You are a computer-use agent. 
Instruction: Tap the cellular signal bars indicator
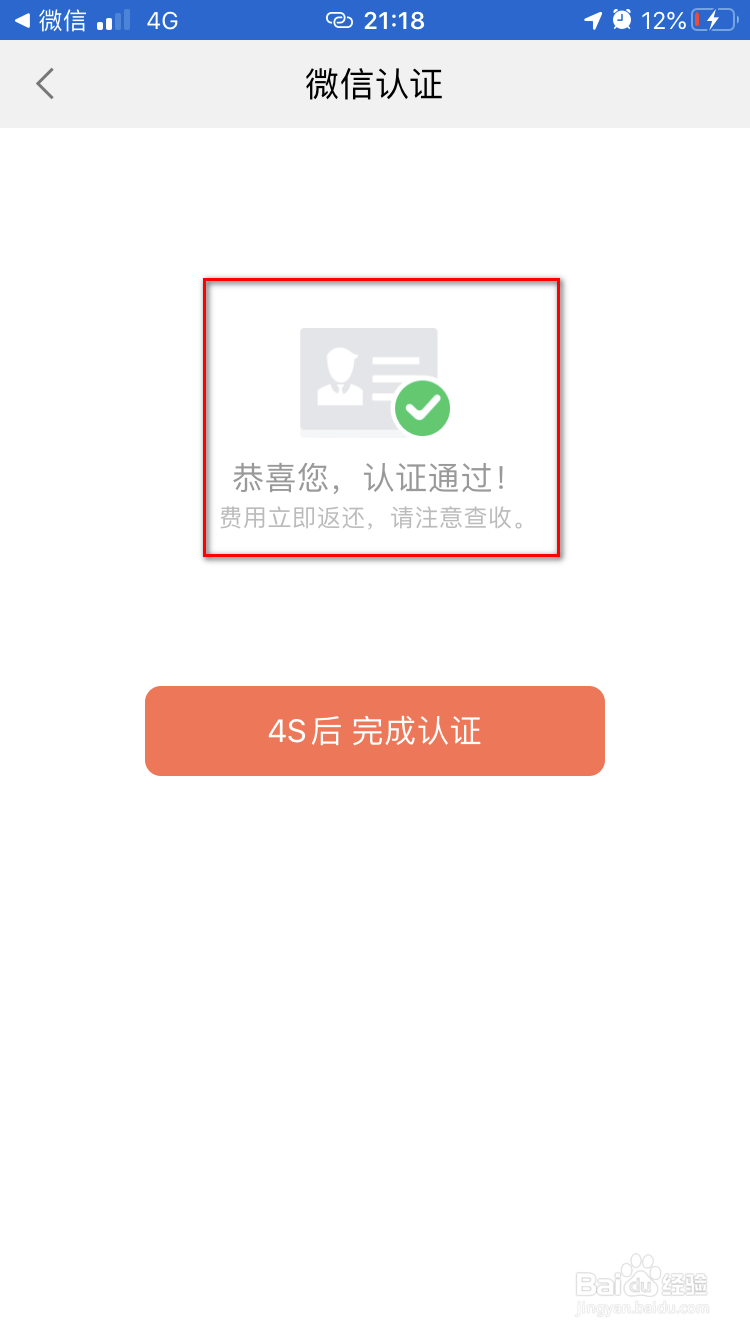click(113, 18)
